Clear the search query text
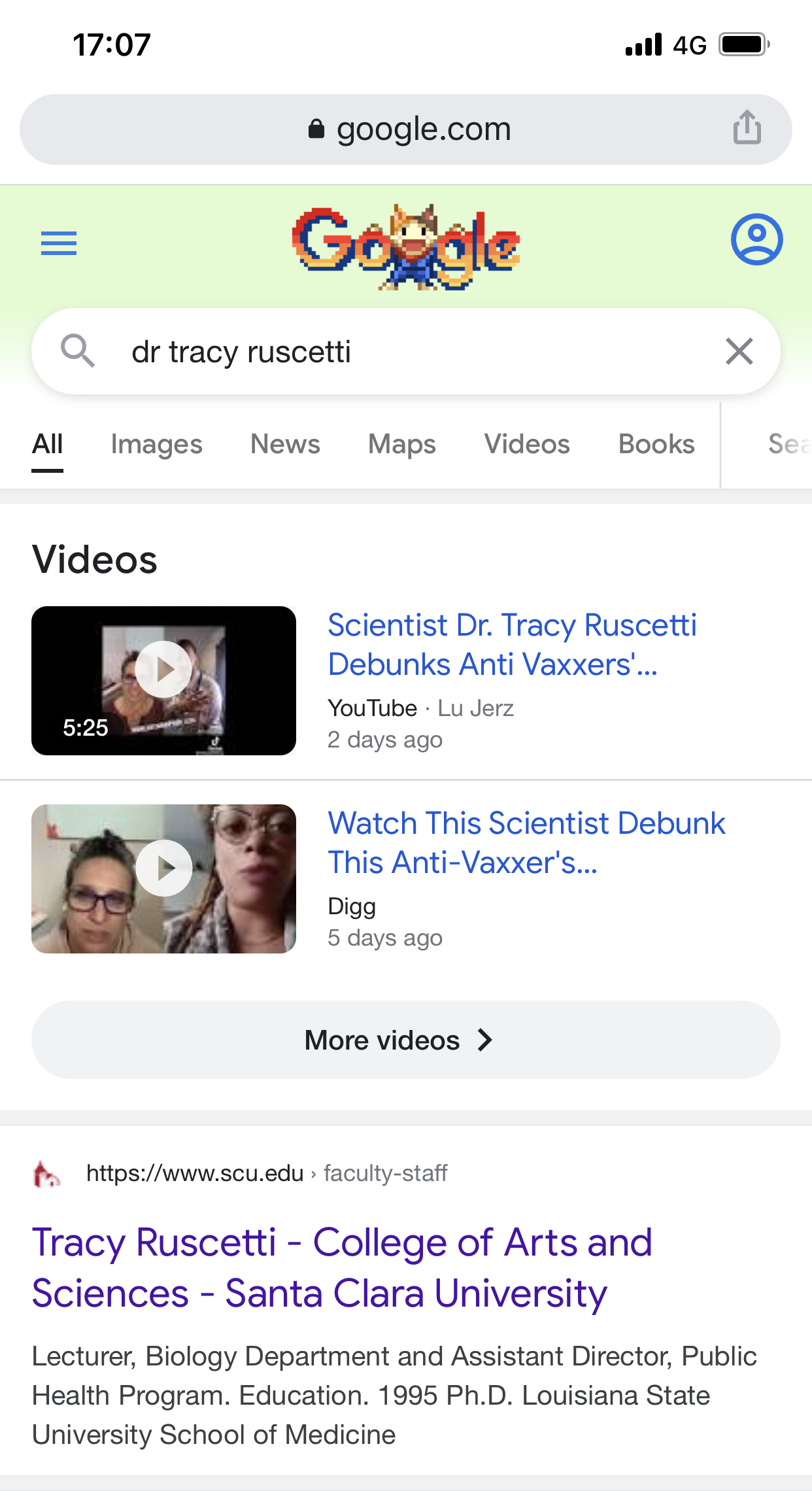This screenshot has height=1491, width=812. [739, 352]
